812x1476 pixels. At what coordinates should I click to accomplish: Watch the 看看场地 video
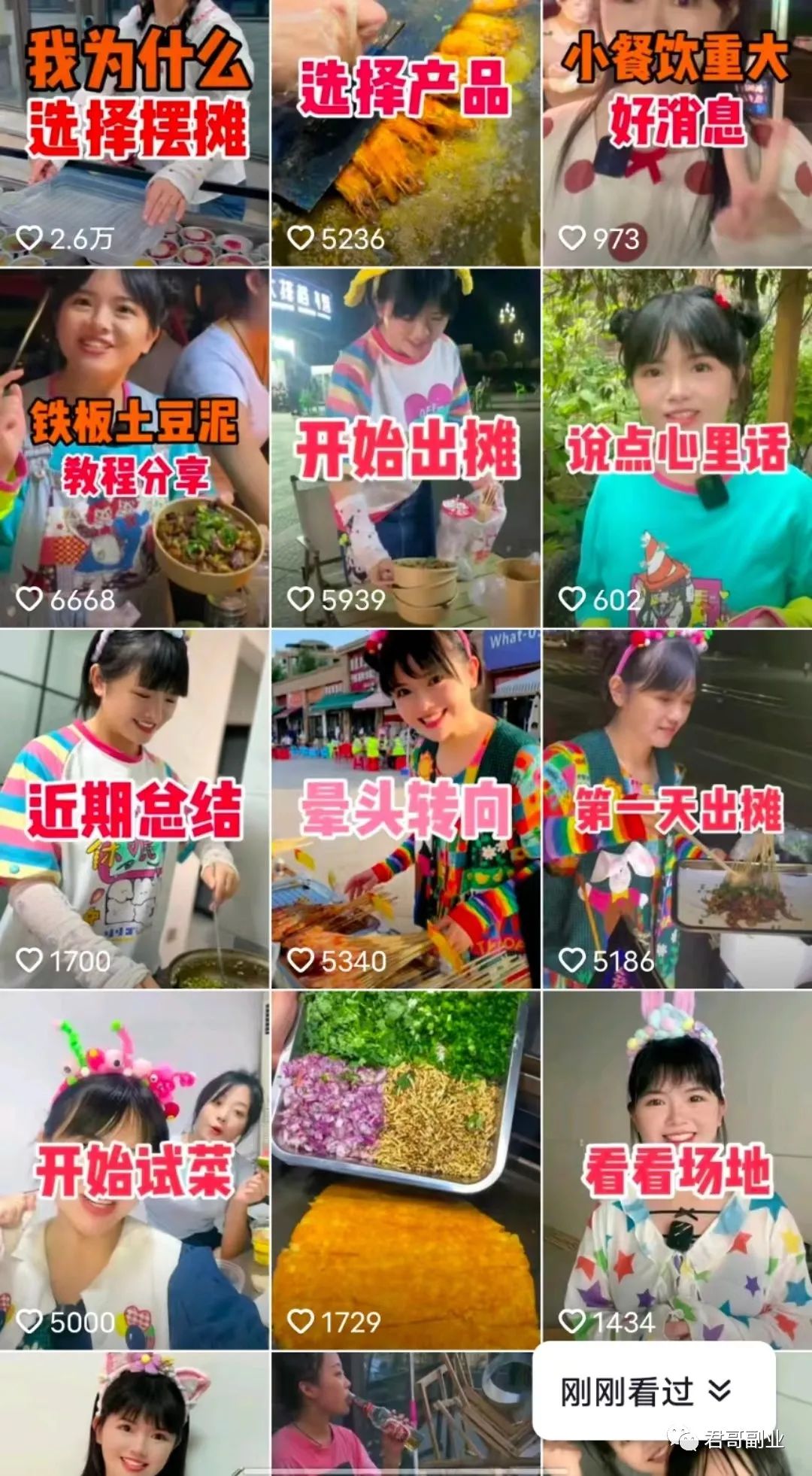coord(677,1171)
